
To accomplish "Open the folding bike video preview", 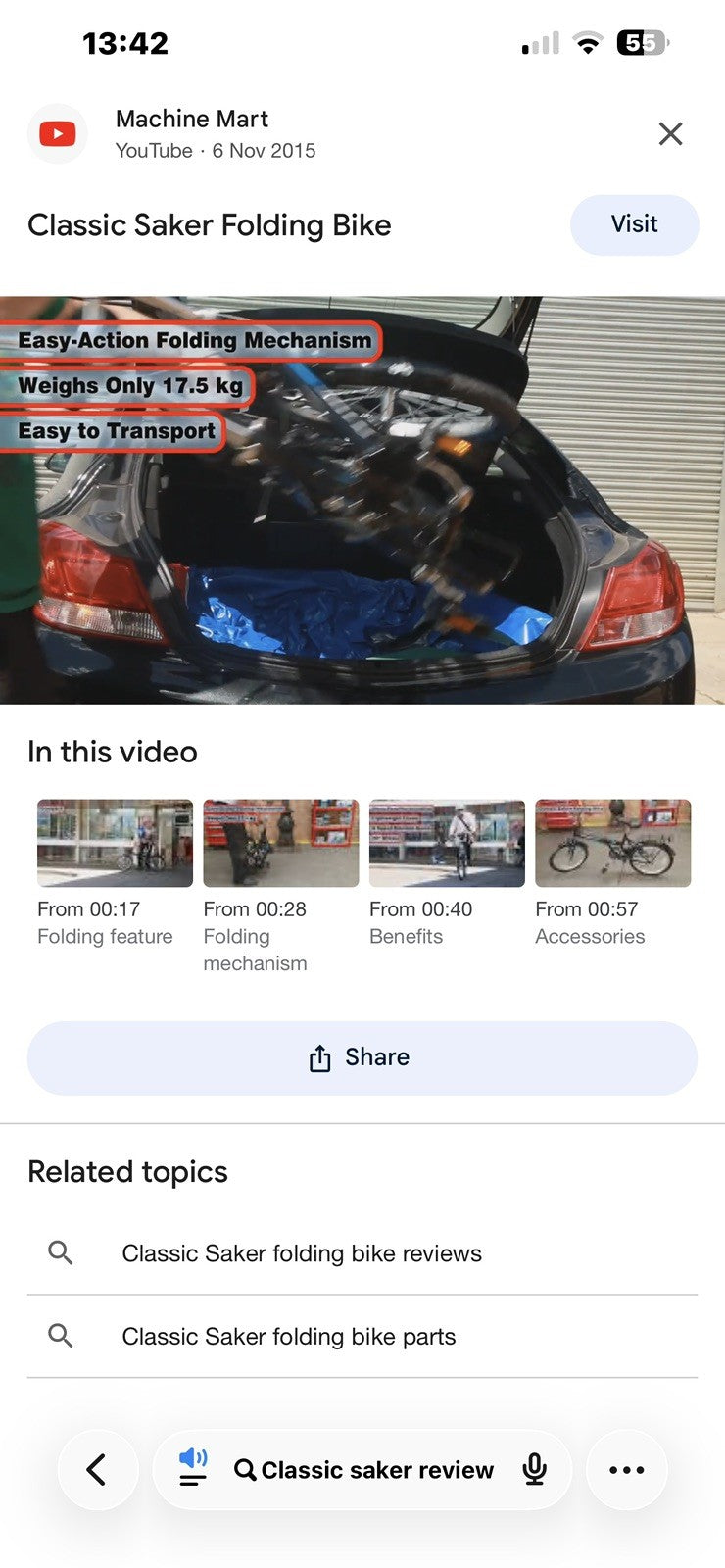I will (362, 500).
